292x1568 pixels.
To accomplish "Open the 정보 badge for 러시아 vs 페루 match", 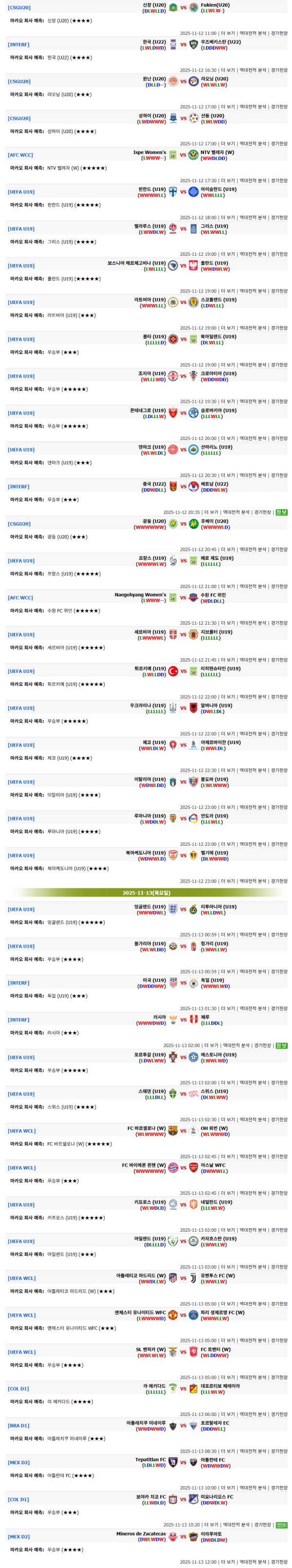I will tap(281, 1046).
